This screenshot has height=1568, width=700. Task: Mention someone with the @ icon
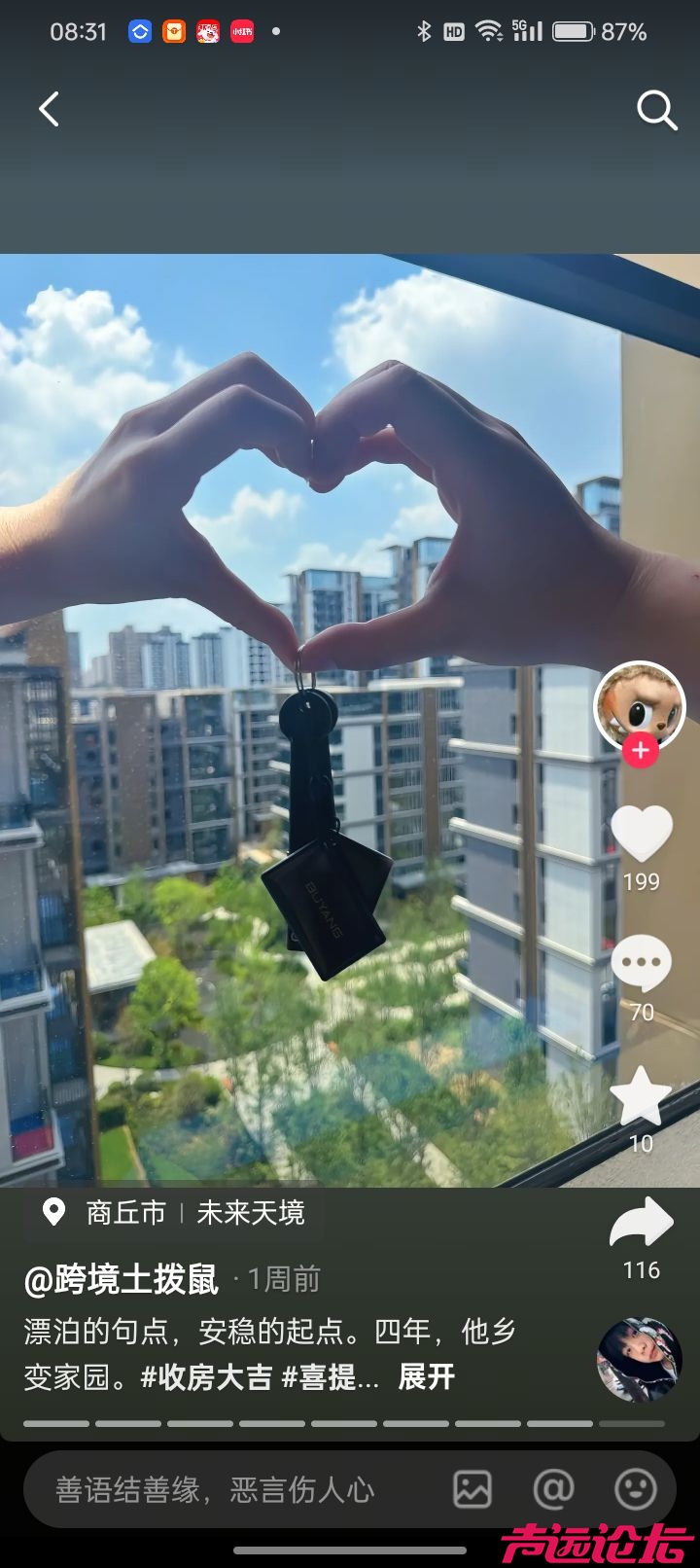554,1489
